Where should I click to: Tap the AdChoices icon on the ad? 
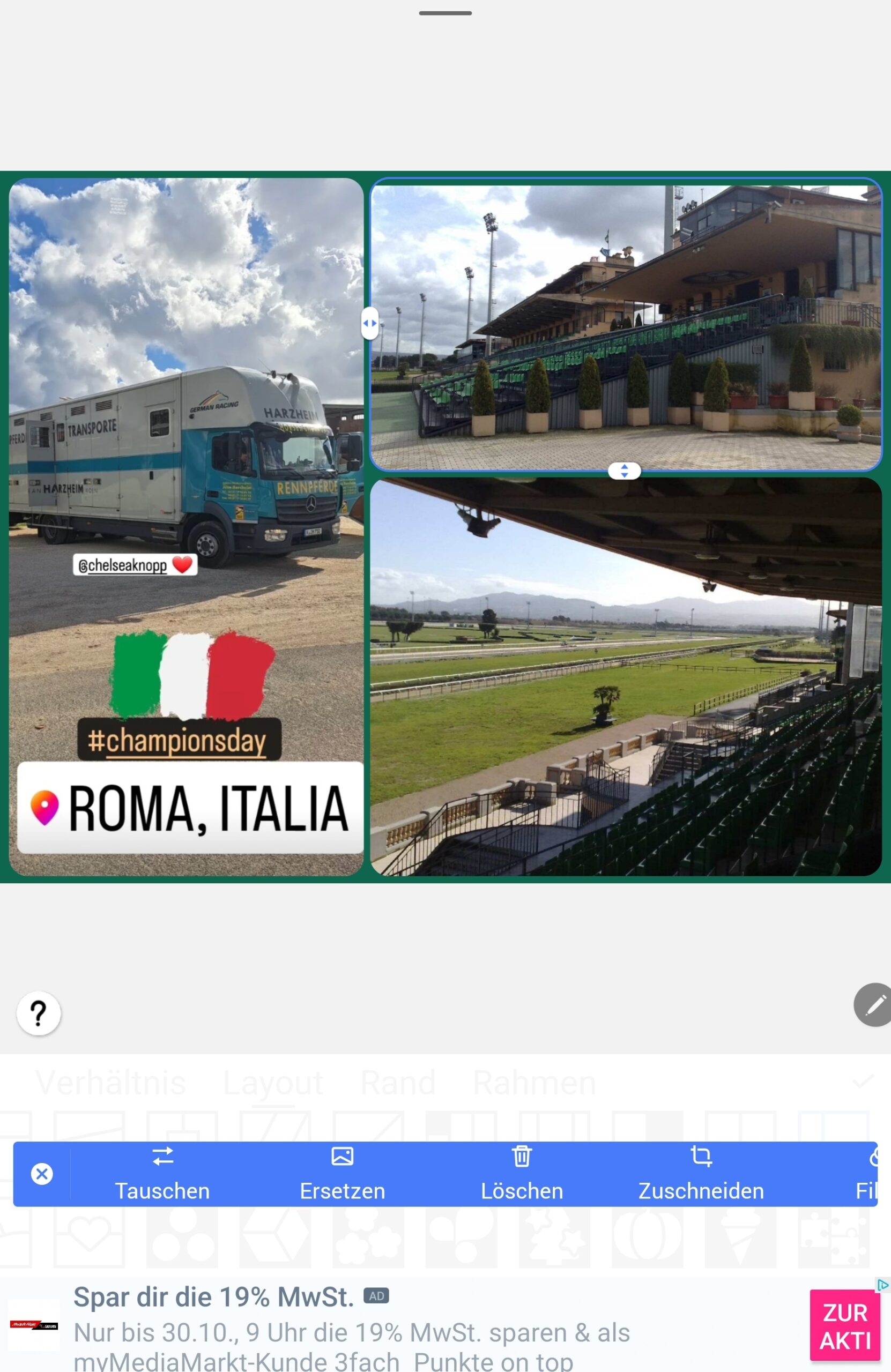tap(882, 1285)
